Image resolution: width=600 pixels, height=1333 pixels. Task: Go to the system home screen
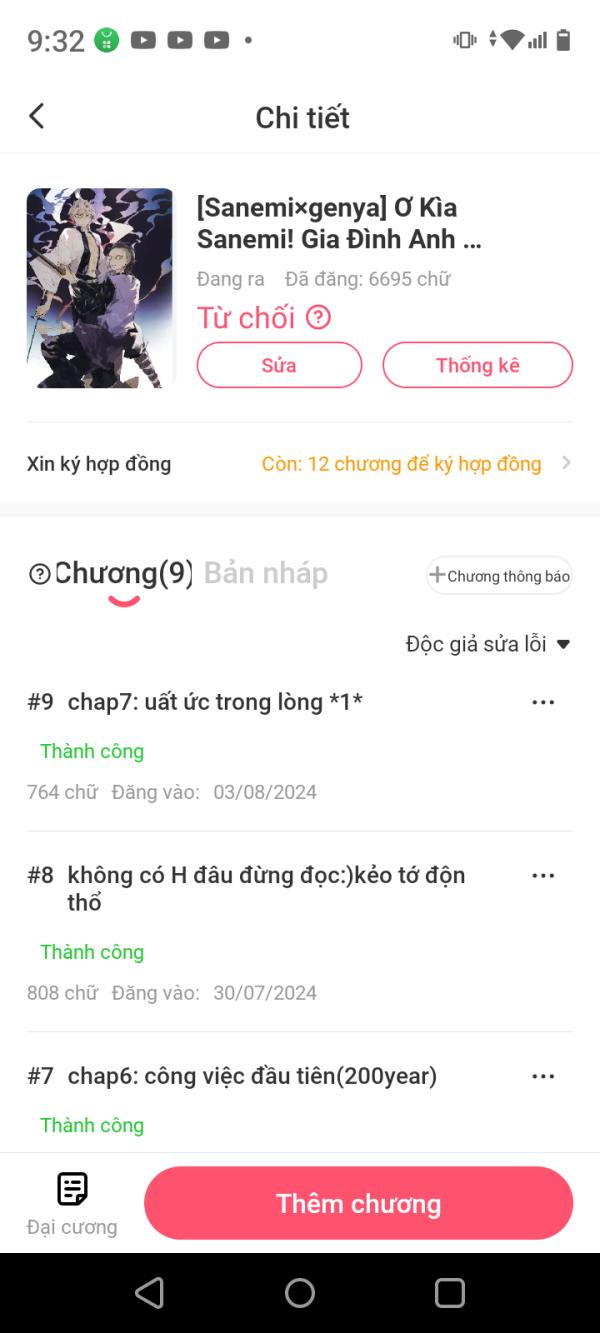pos(300,1293)
